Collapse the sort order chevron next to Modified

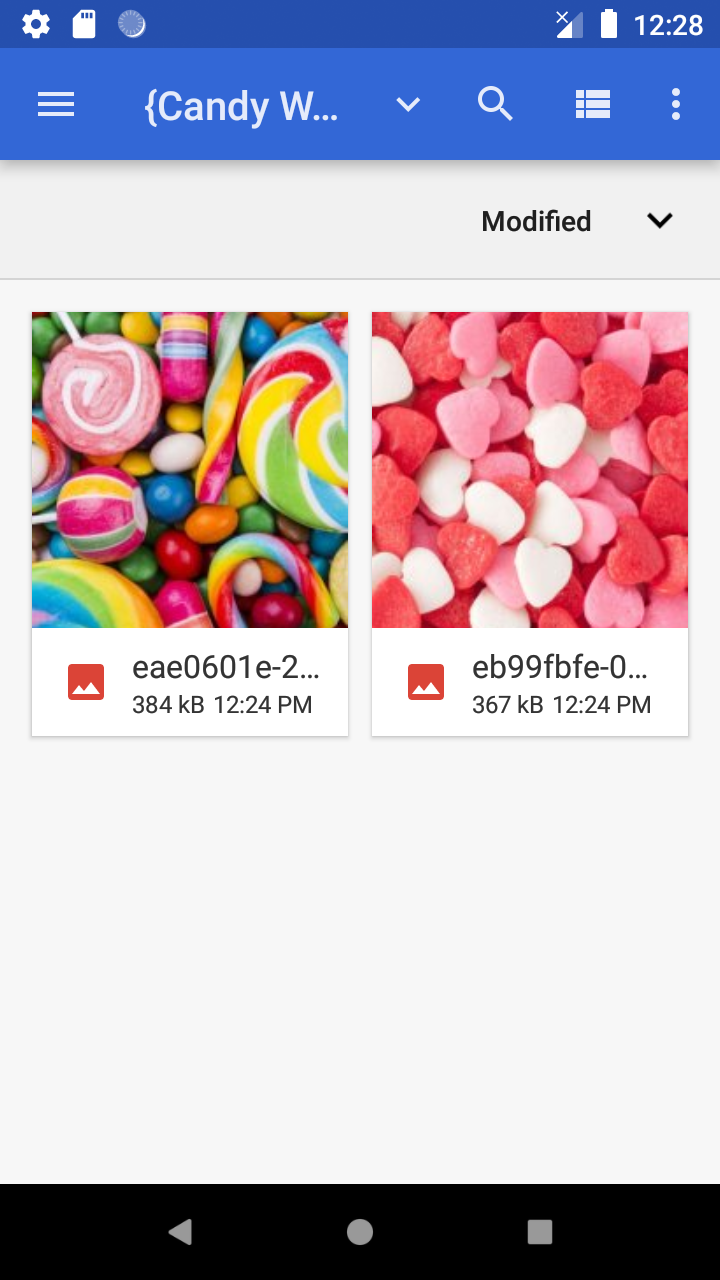[659, 220]
